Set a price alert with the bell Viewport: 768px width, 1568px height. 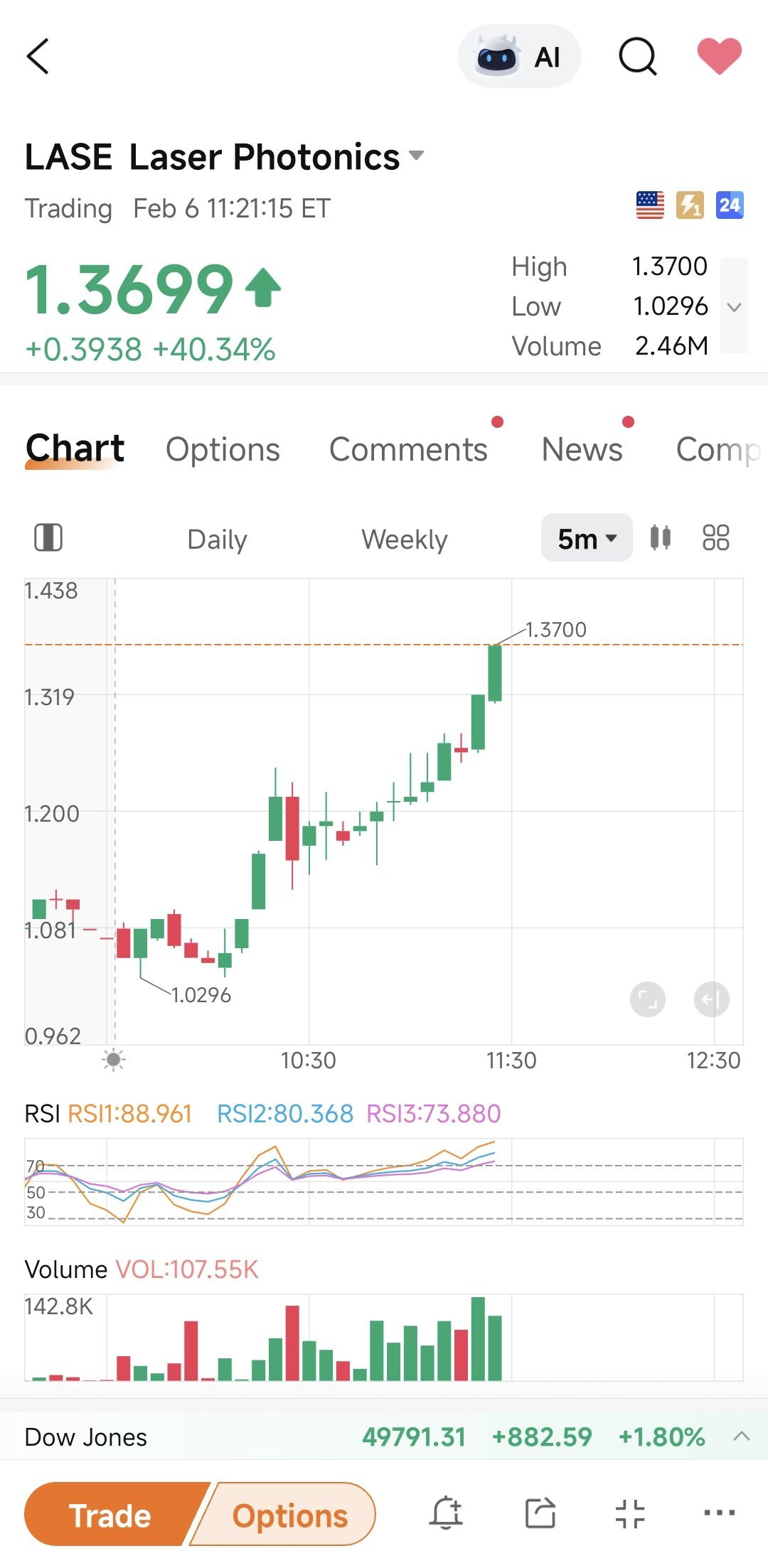pos(446,1513)
